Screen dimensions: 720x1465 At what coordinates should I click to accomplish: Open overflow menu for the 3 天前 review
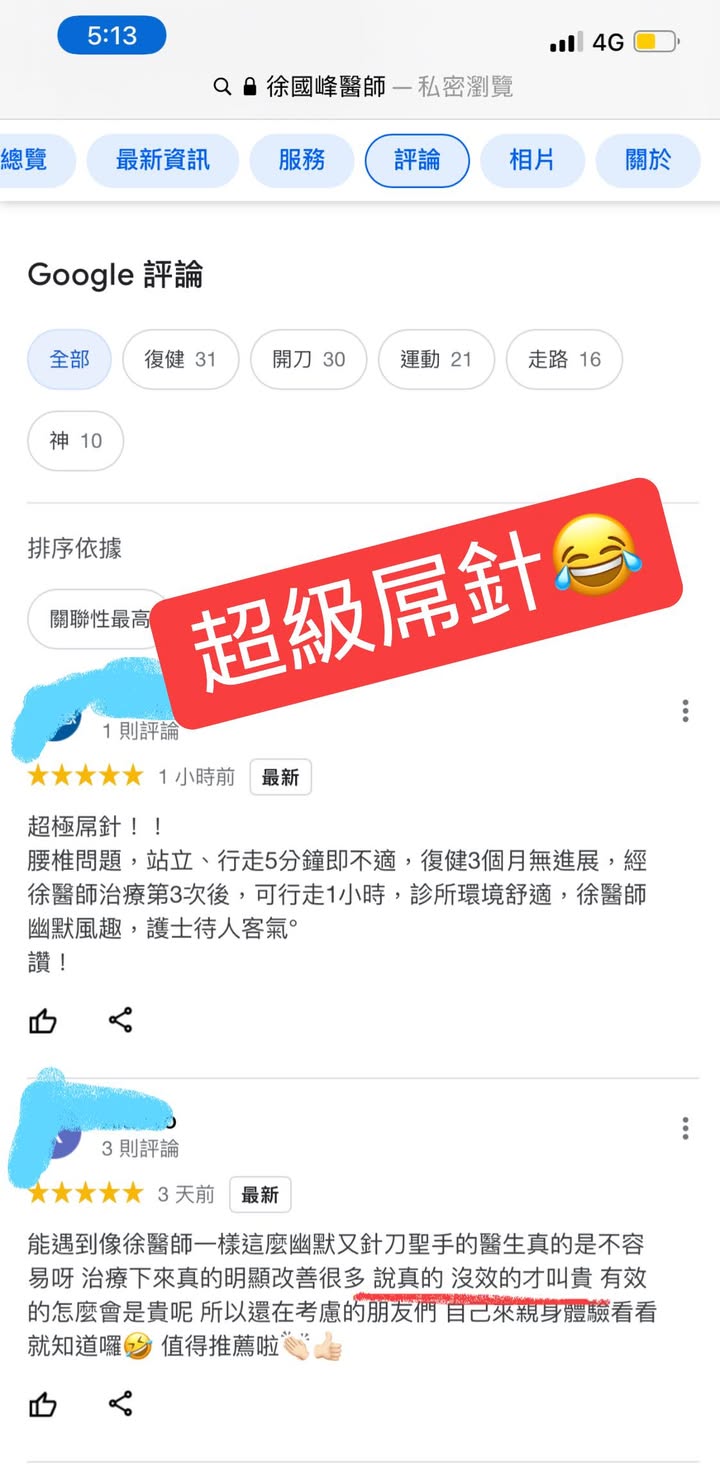tap(685, 1128)
